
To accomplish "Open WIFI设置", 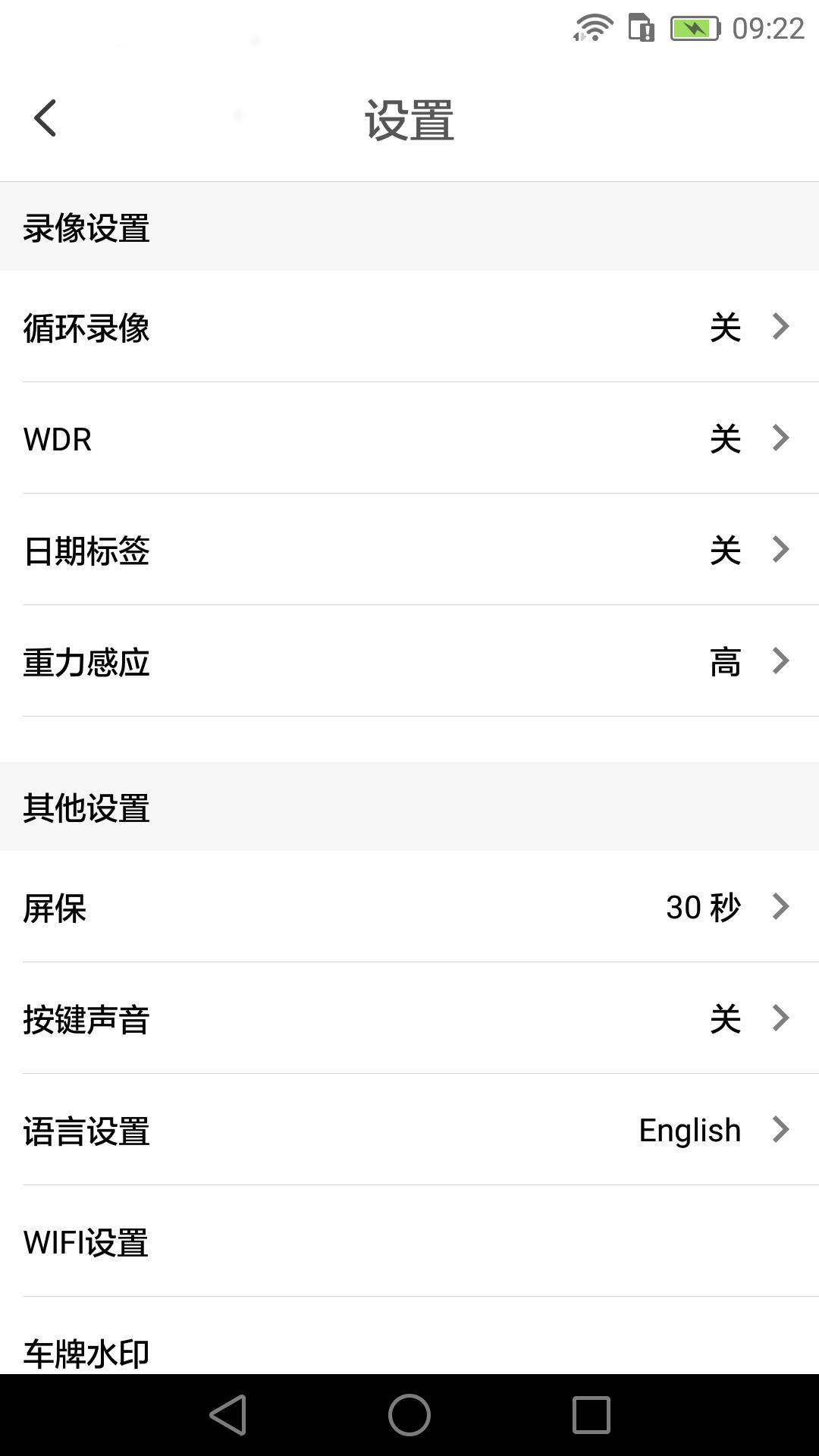I will 409,1241.
